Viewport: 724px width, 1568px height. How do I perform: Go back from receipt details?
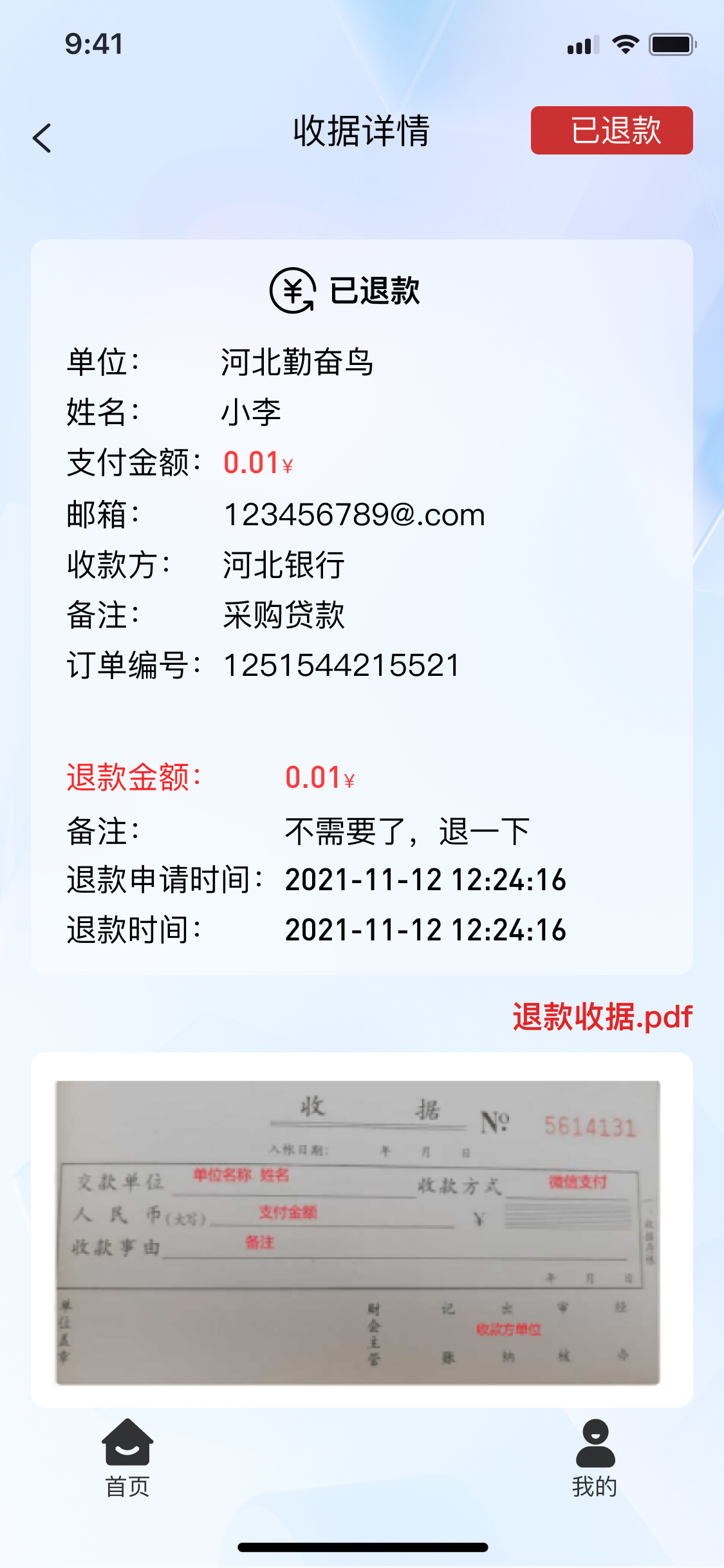click(42, 138)
